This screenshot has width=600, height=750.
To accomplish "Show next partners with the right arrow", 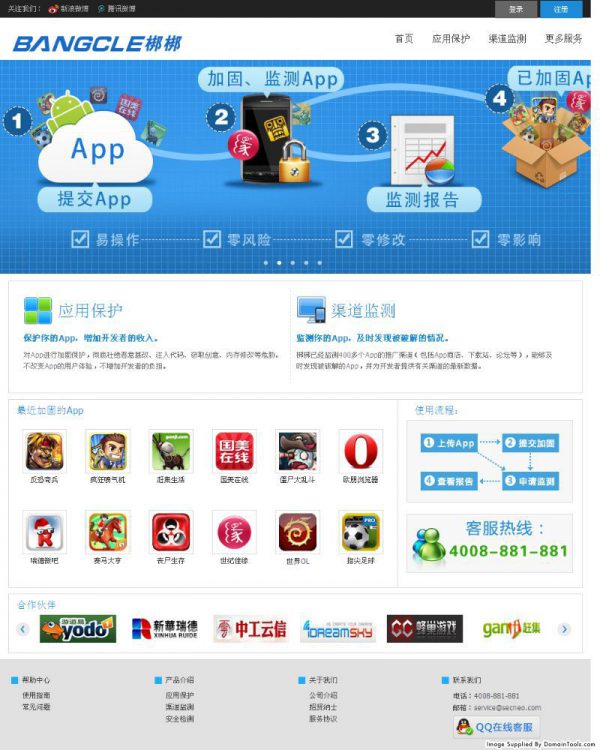I will pyautogui.click(x=564, y=629).
